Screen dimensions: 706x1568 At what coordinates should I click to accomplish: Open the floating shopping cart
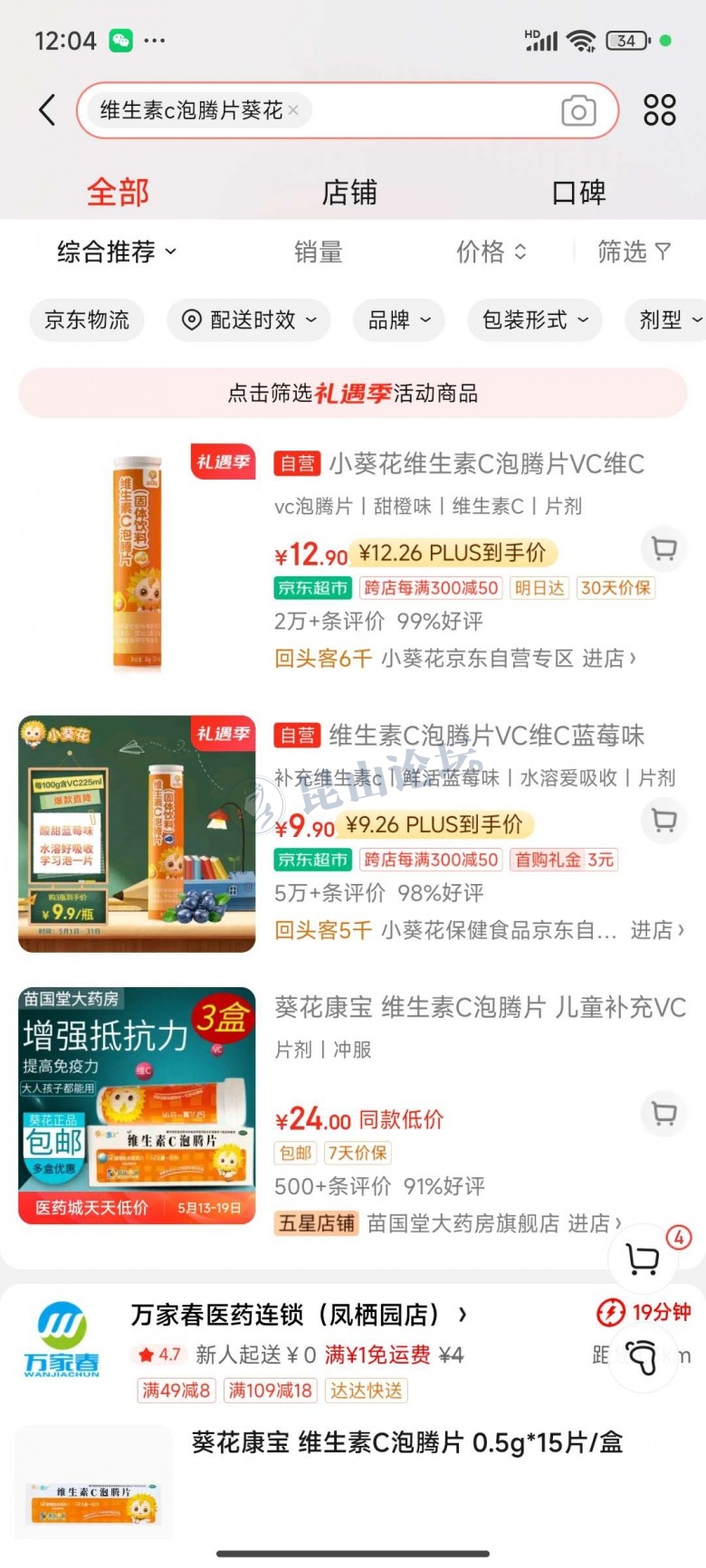coord(644,1259)
